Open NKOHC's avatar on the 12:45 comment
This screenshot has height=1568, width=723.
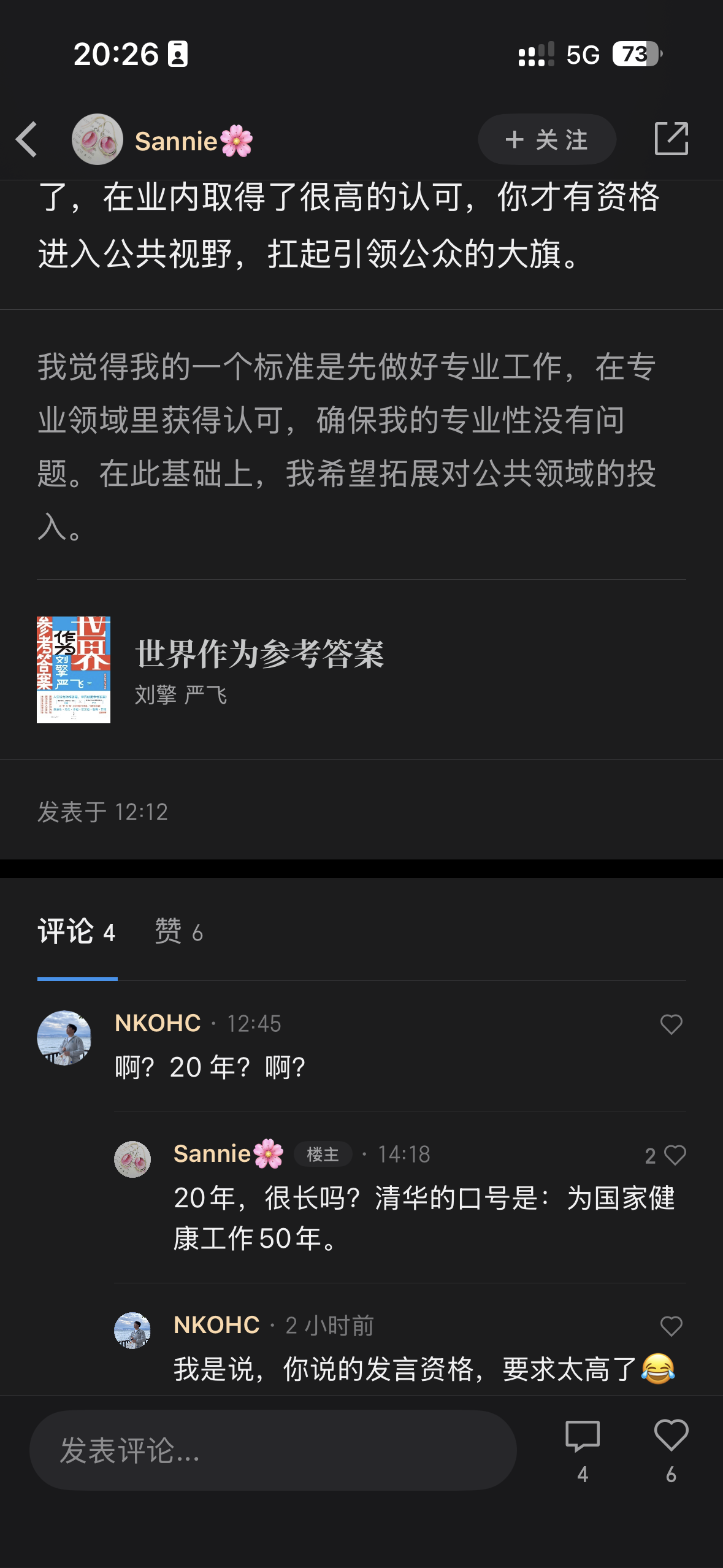pos(64,1037)
